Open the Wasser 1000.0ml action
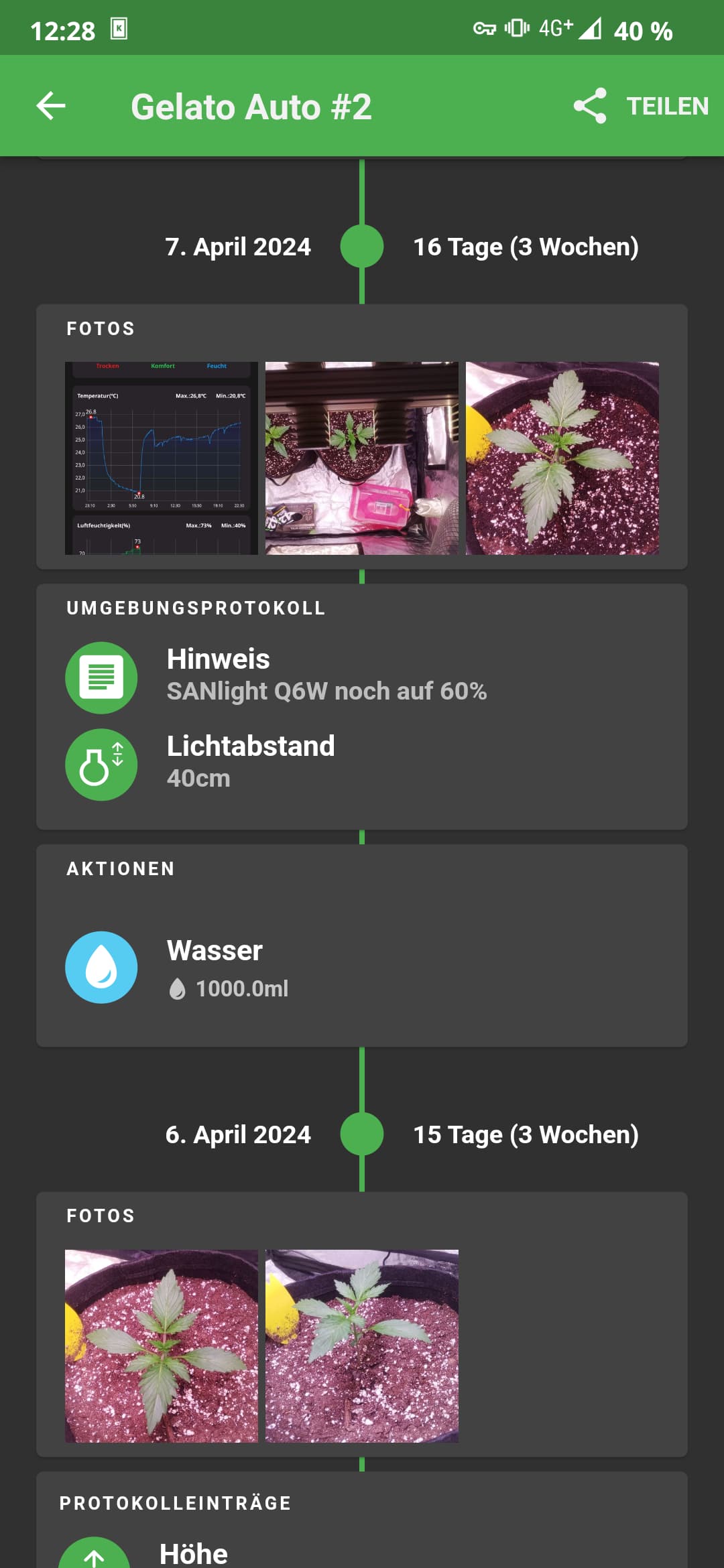The height and width of the screenshot is (1568, 724). pyautogui.click(x=228, y=967)
